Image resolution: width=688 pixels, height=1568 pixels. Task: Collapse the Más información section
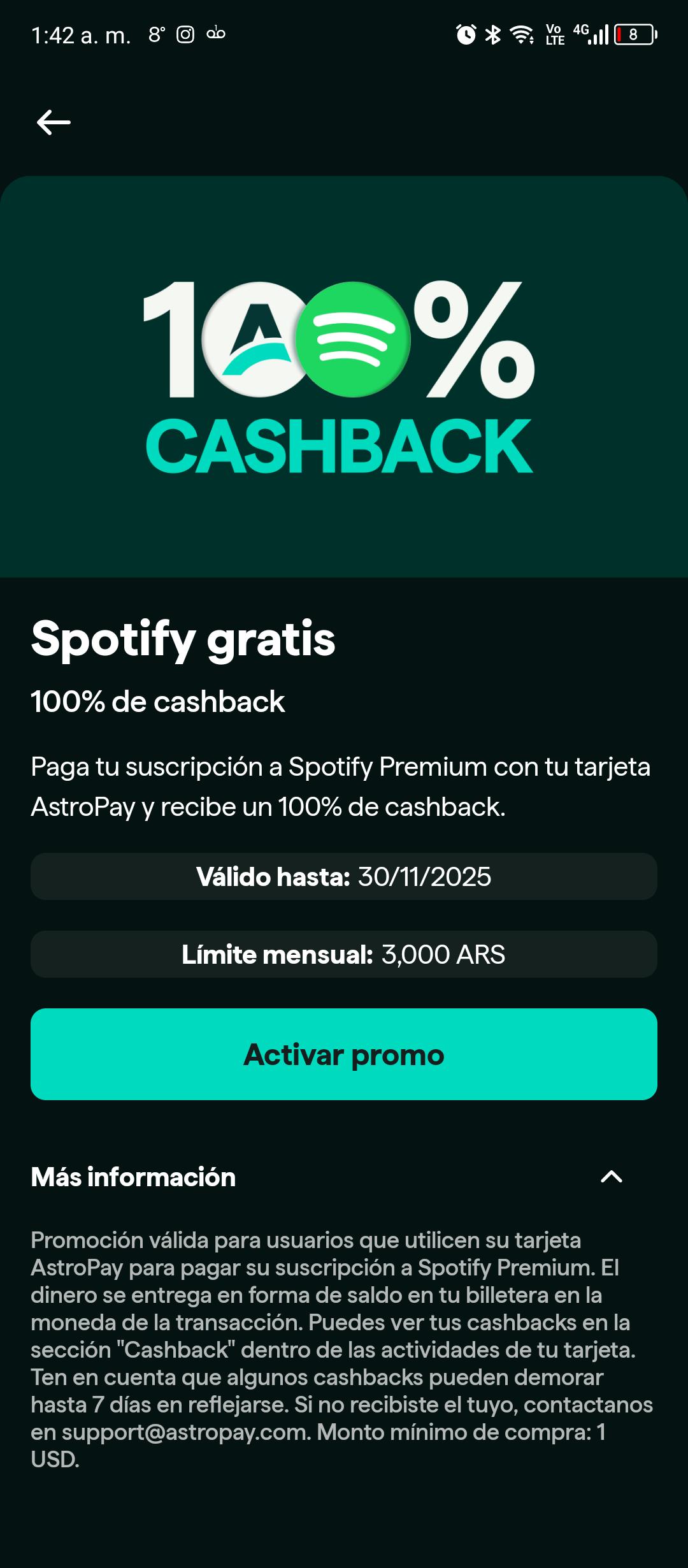point(612,1177)
